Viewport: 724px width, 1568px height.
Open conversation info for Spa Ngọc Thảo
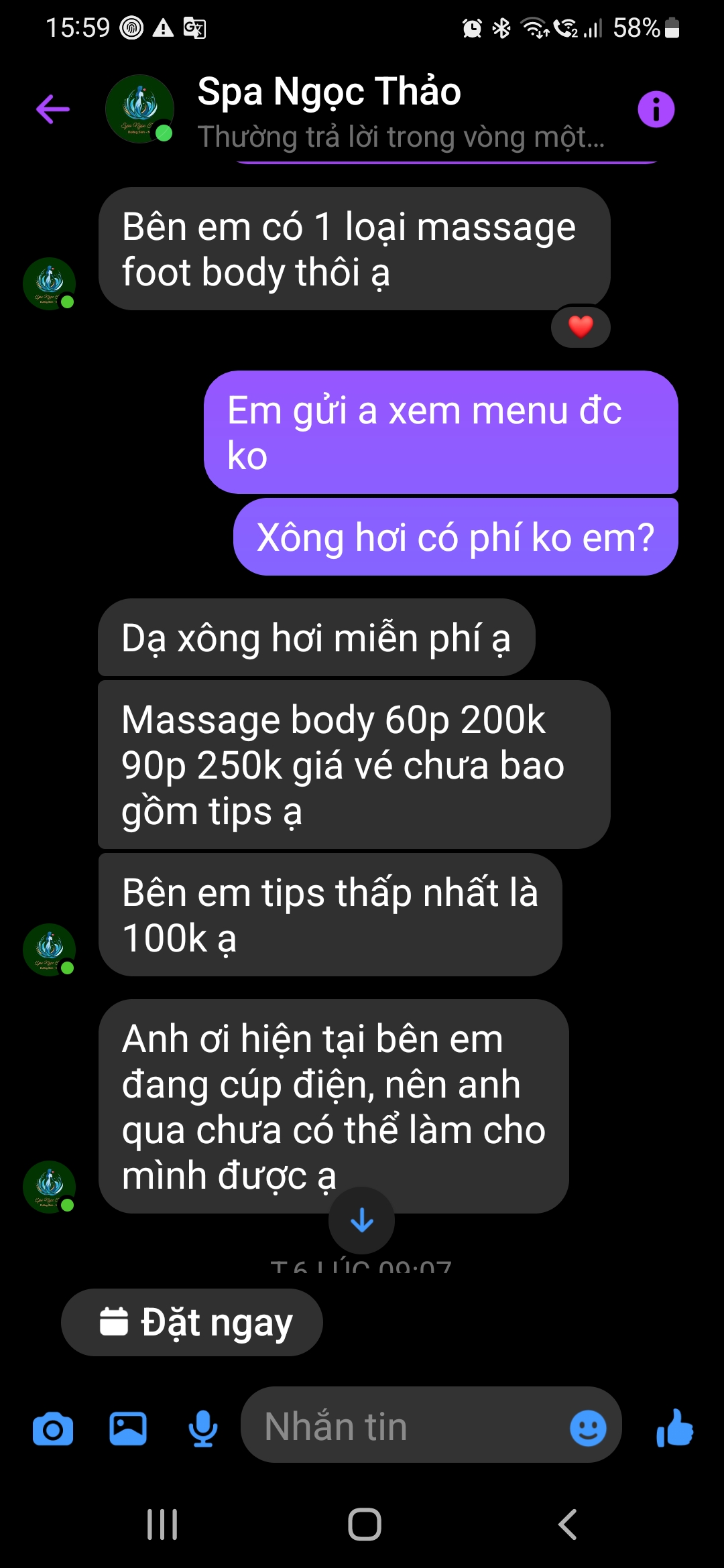click(656, 109)
